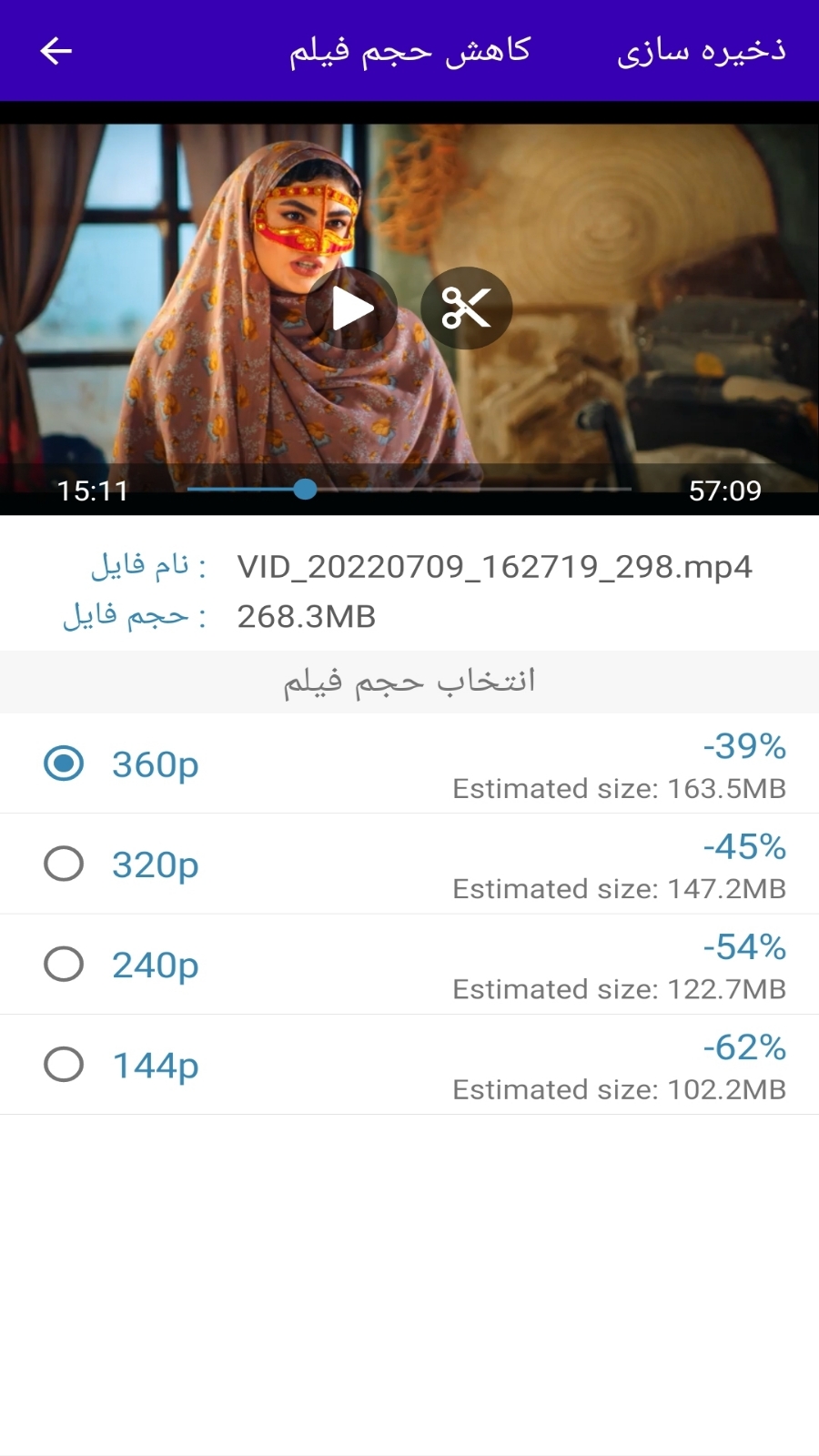Image resolution: width=819 pixels, height=1456 pixels.
Task: Tap the -45% label next to 320p
Action: tap(744, 846)
